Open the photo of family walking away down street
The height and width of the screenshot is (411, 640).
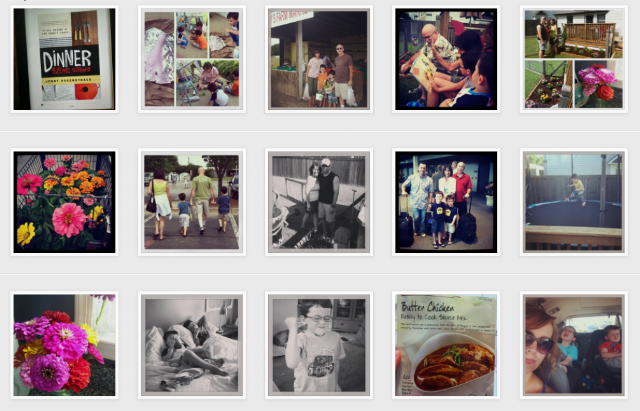tap(192, 202)
